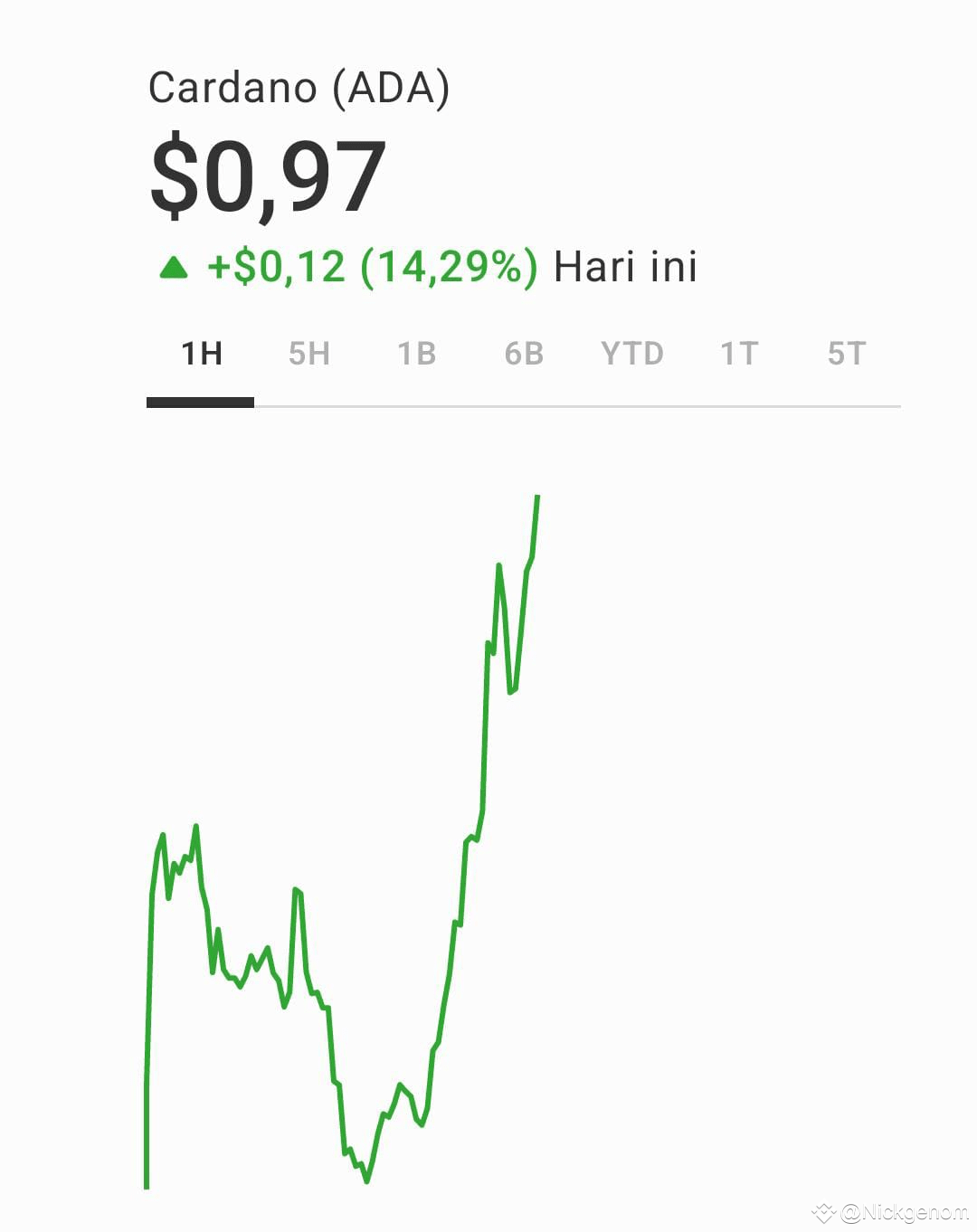
Task: Show the 1B price chart
Action: click(x=416, y=354)
